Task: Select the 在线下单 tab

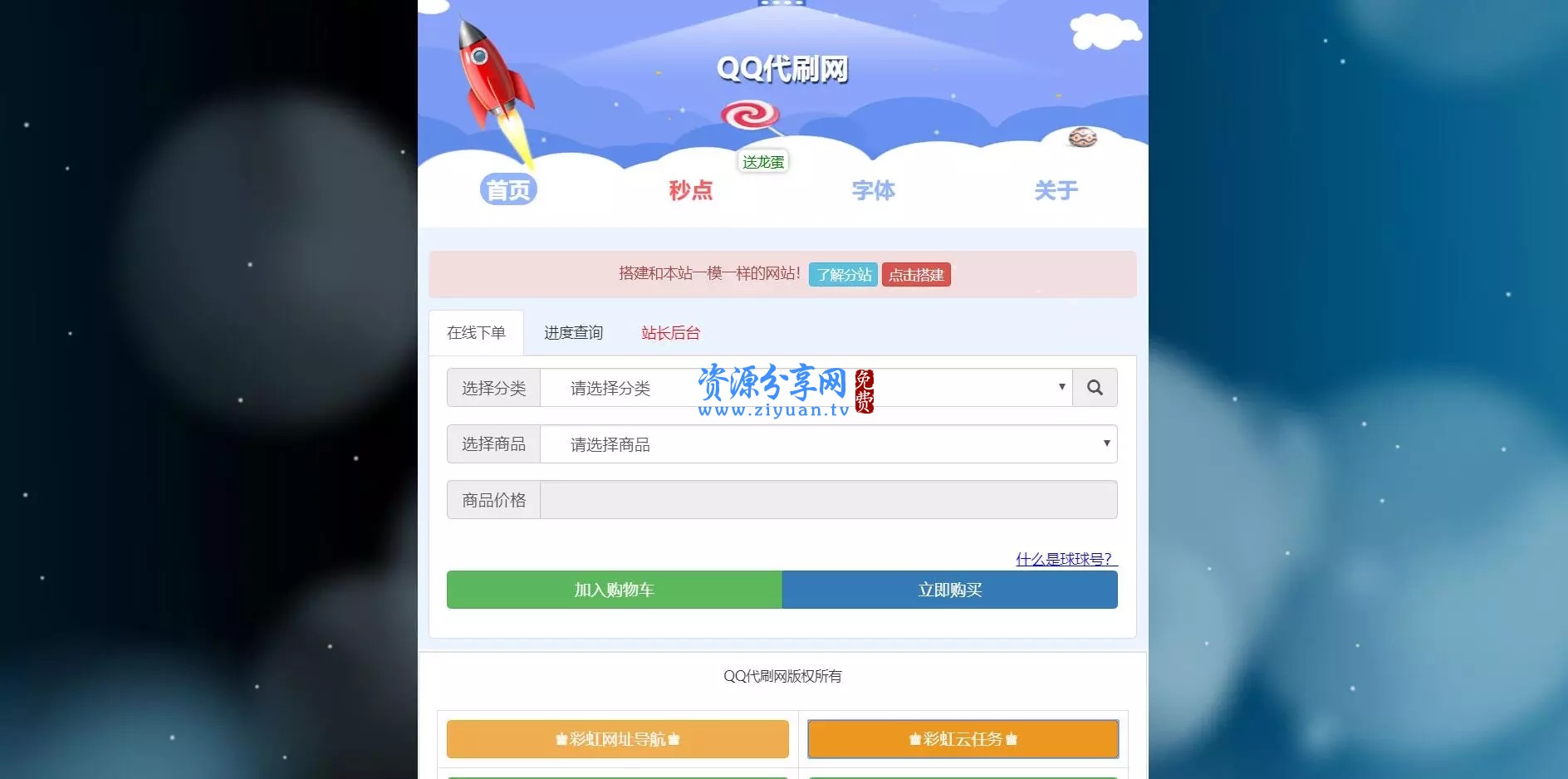Action: click(x=476, y=333)
